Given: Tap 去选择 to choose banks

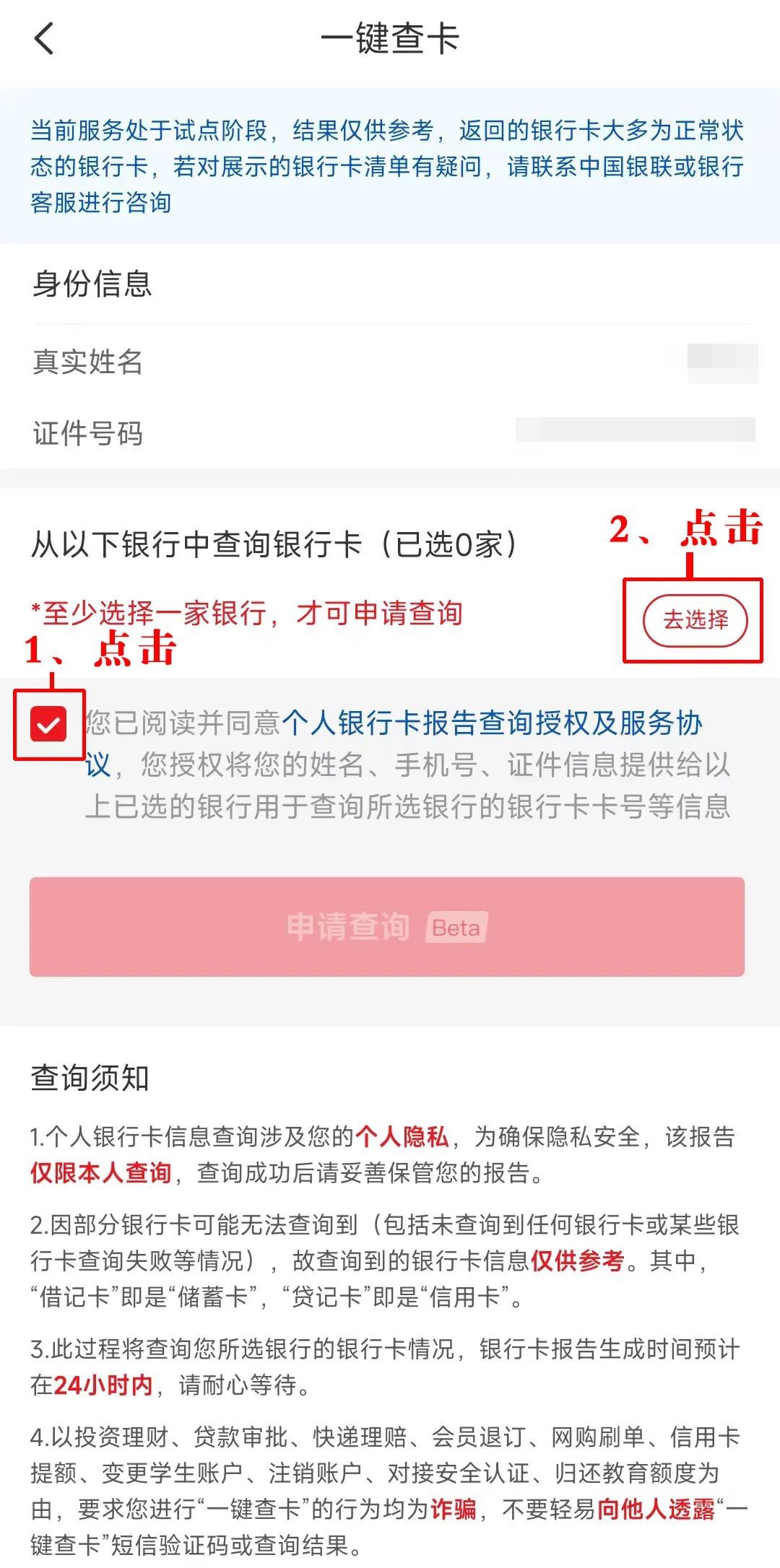Looking at the screenshot, I should [695, 620].
